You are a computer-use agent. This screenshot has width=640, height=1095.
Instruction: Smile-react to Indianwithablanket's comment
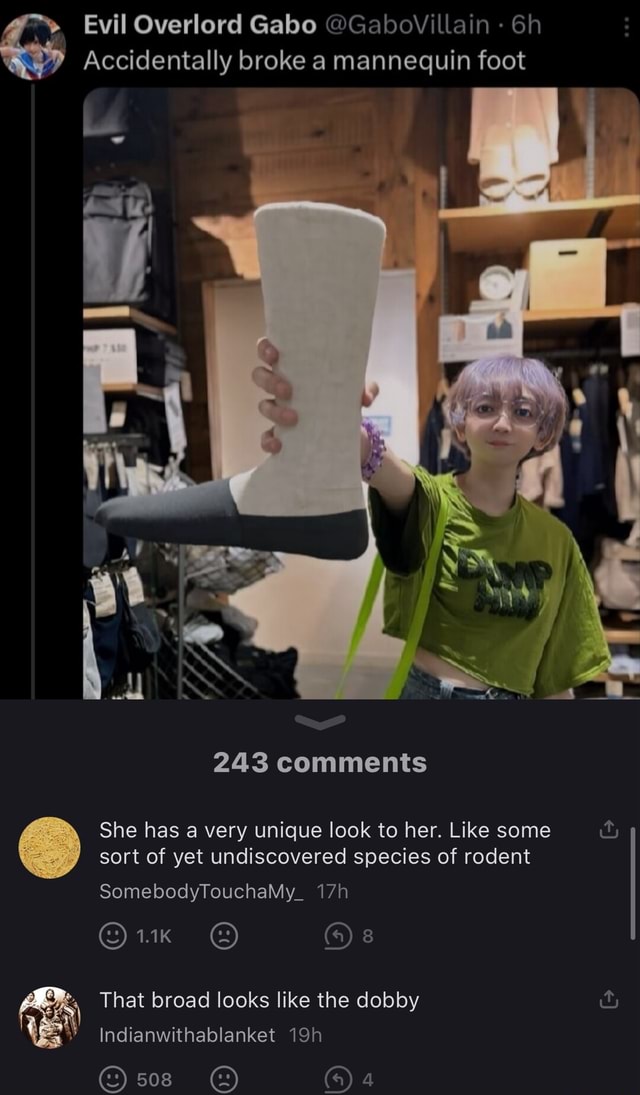pyautogui.click(x=111, y=1079)
